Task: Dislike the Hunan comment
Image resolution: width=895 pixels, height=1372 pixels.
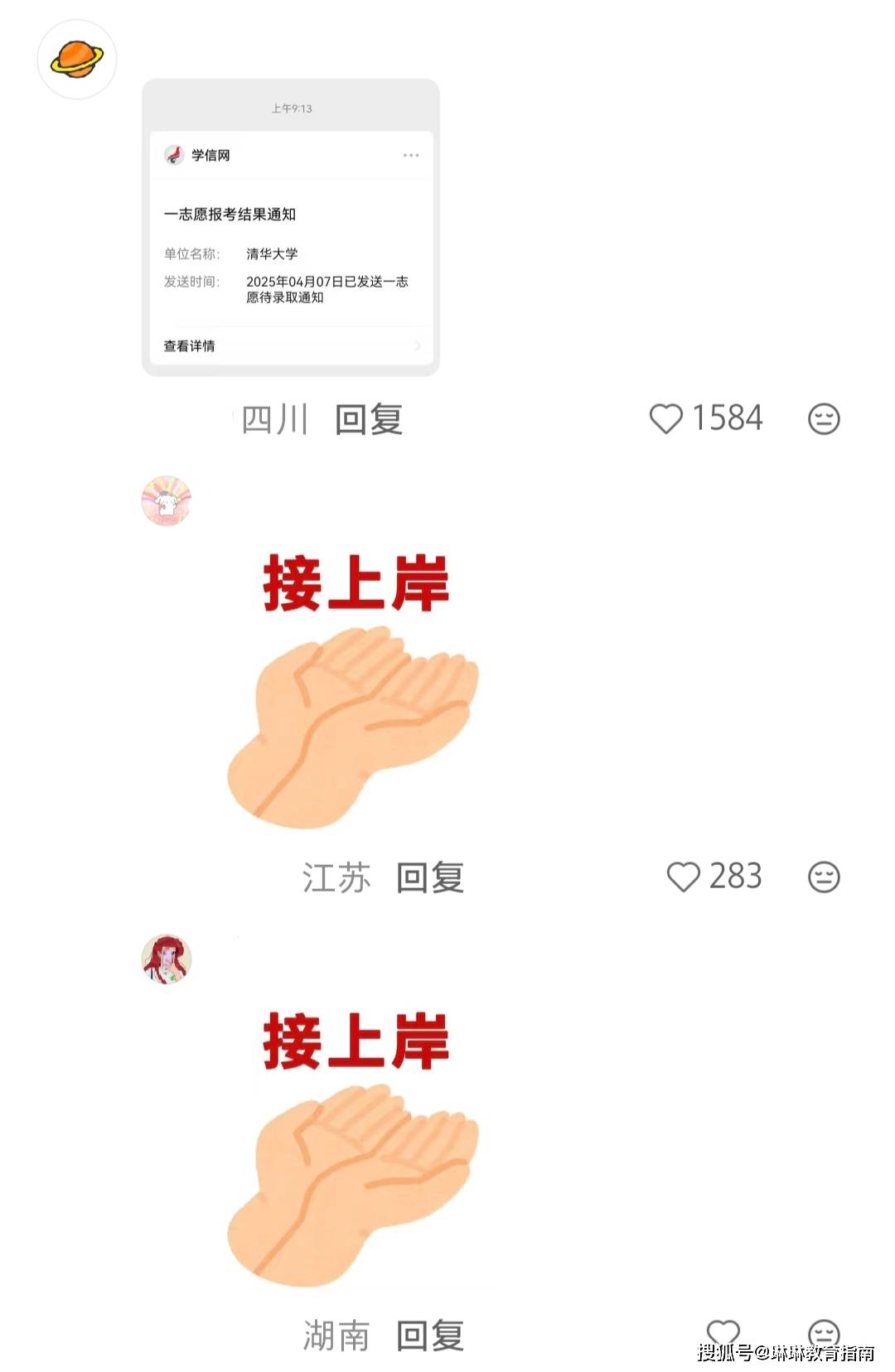Action: 824,1332
